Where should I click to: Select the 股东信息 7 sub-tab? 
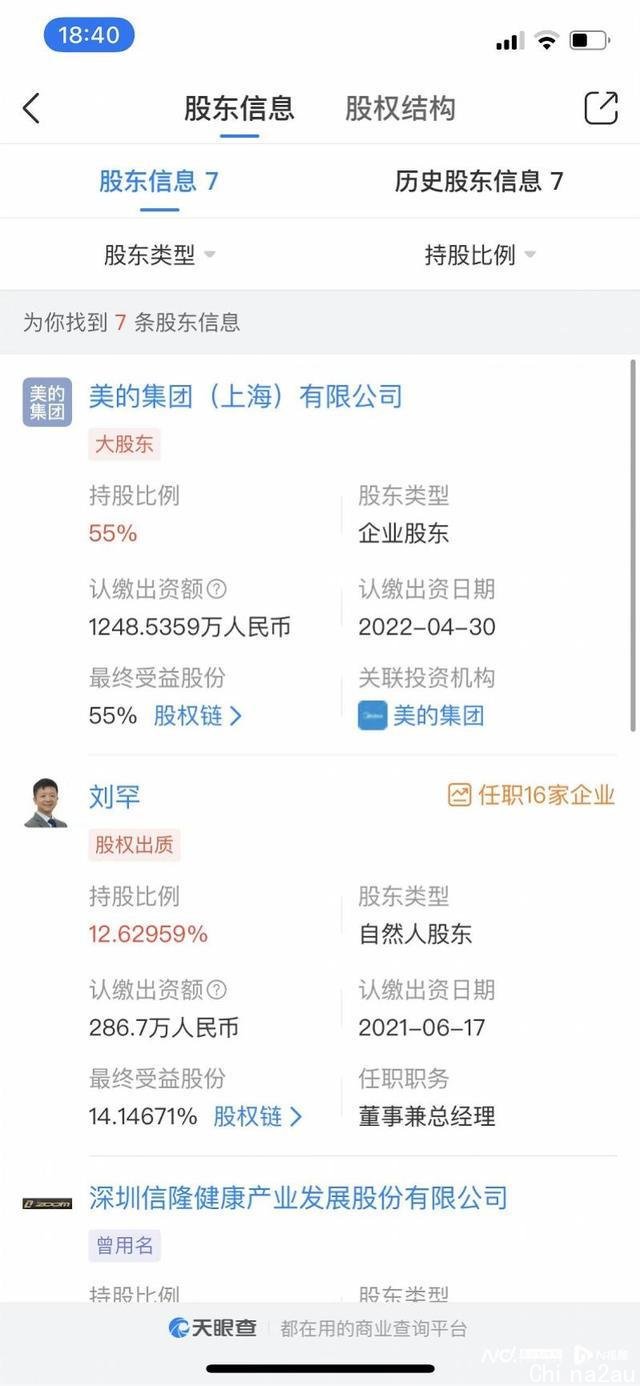point(158,181)
